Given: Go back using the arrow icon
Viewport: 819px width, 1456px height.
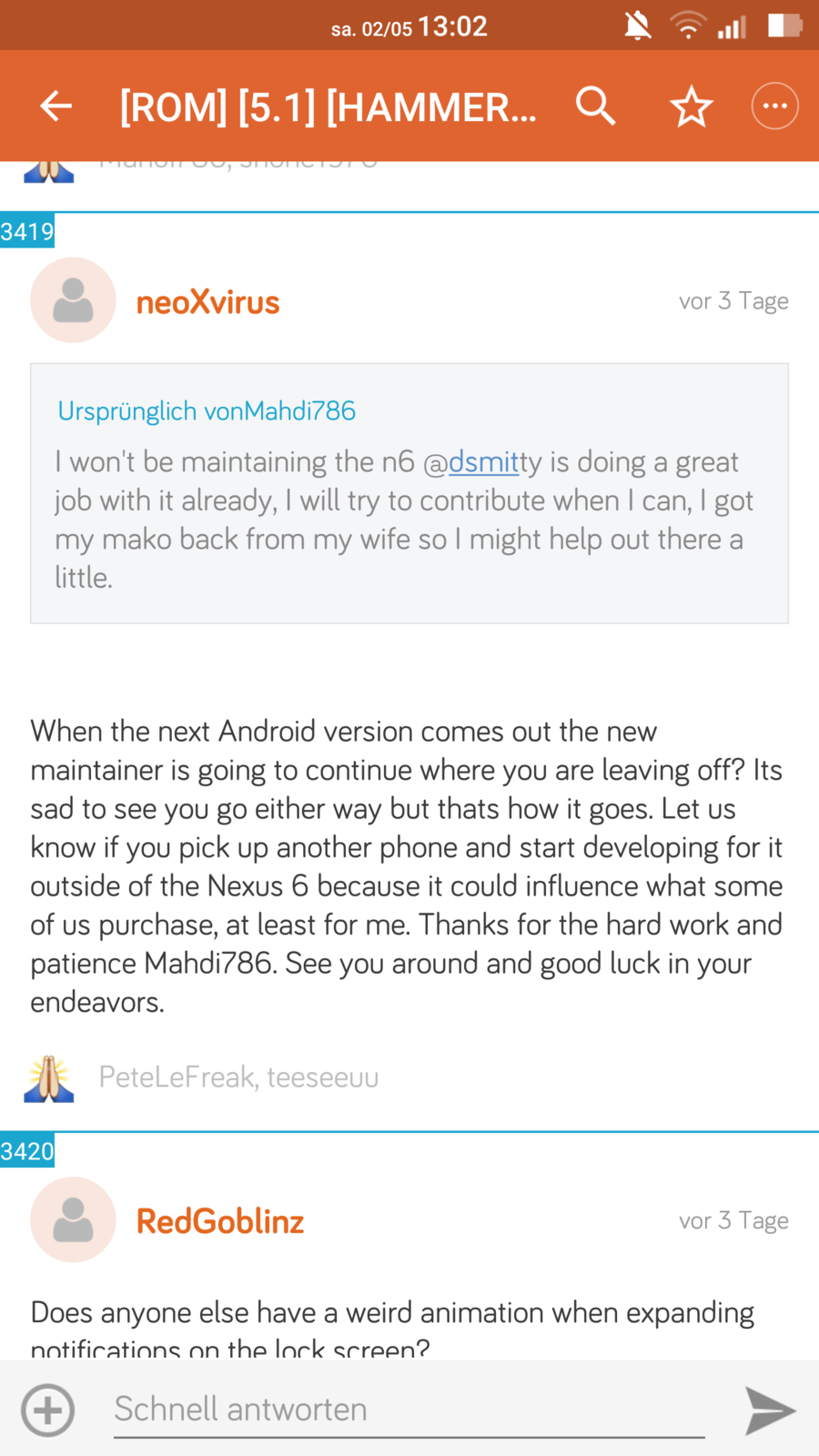Looking at the screenshot, I should 56,106.
